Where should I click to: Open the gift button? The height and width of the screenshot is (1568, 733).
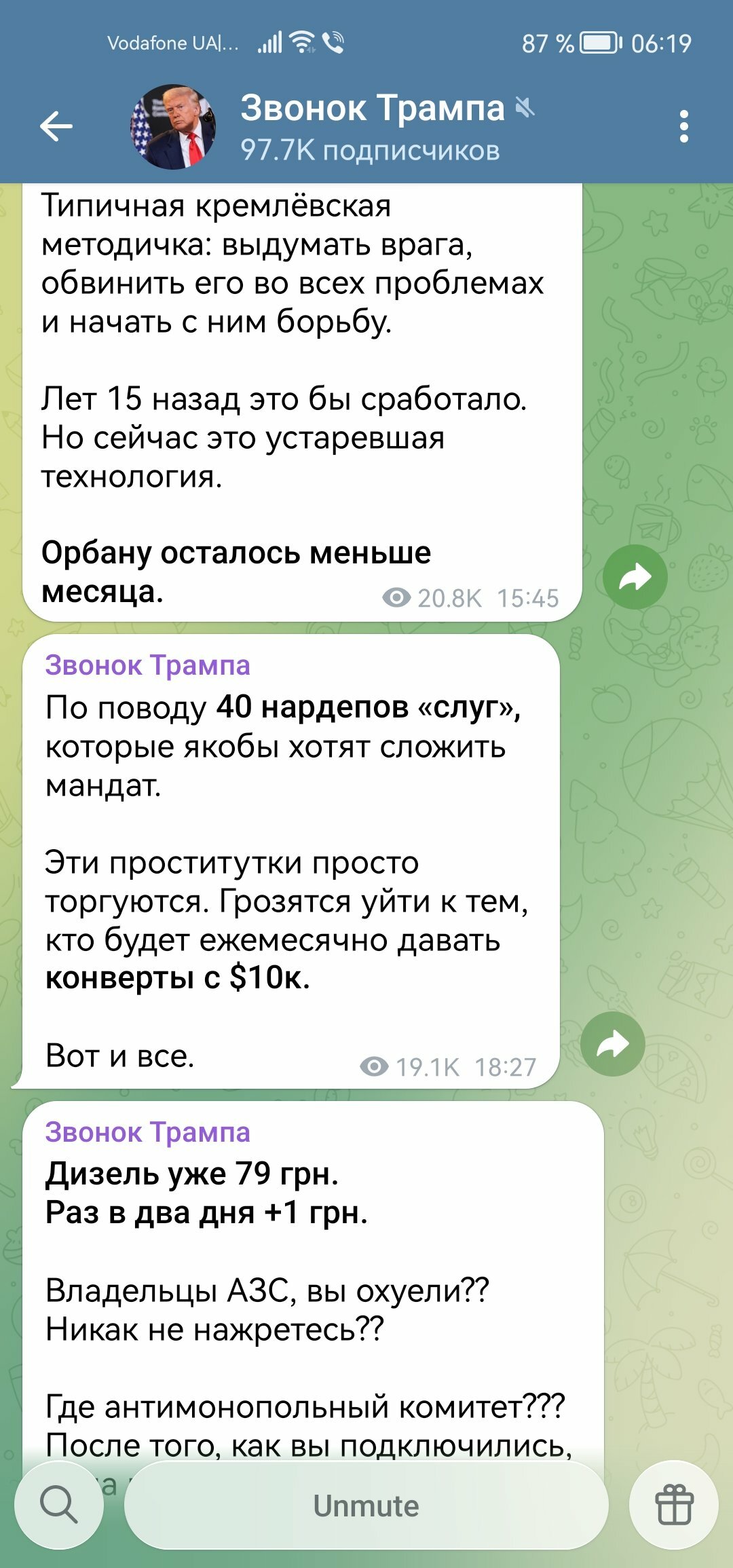point(673,1504)
